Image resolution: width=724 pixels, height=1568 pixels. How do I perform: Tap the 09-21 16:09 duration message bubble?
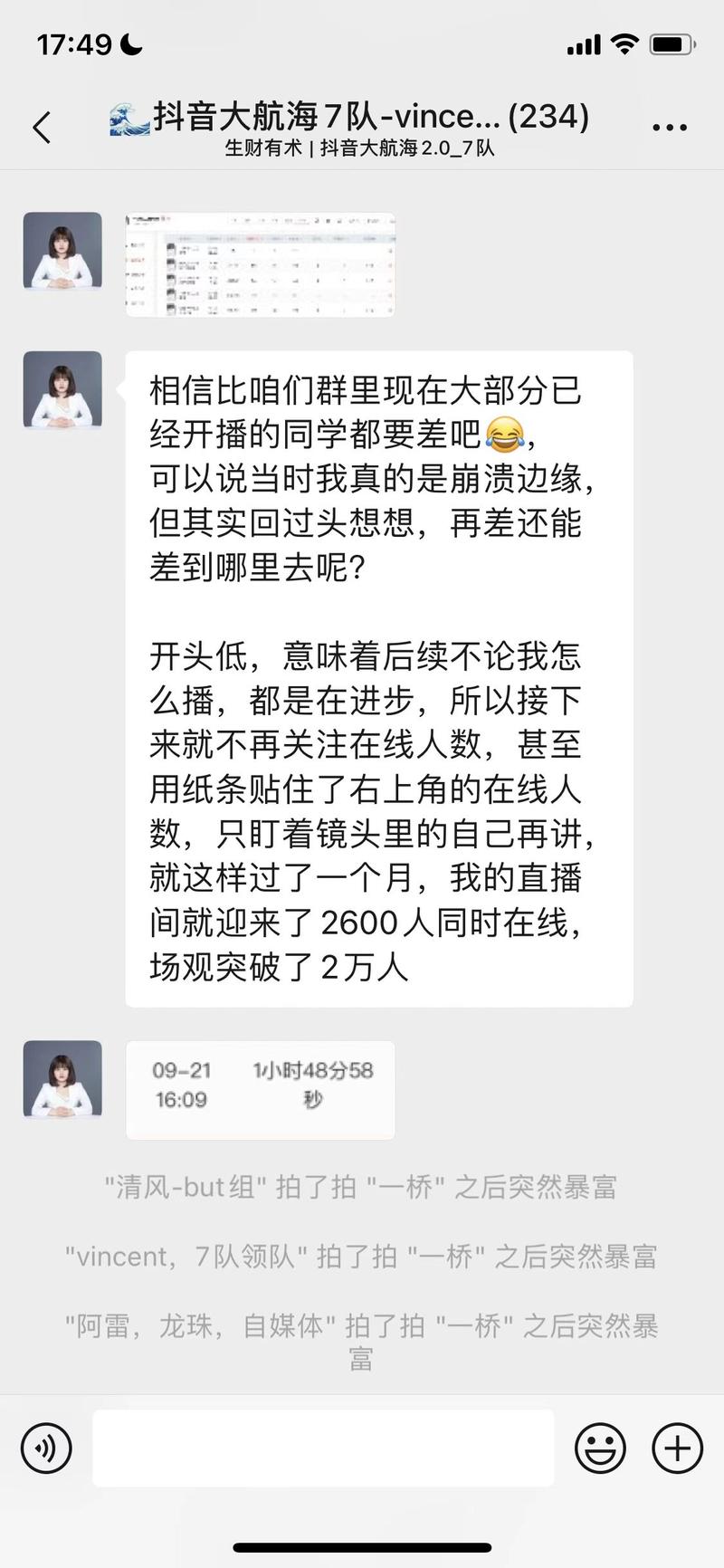click(260, 1090)
